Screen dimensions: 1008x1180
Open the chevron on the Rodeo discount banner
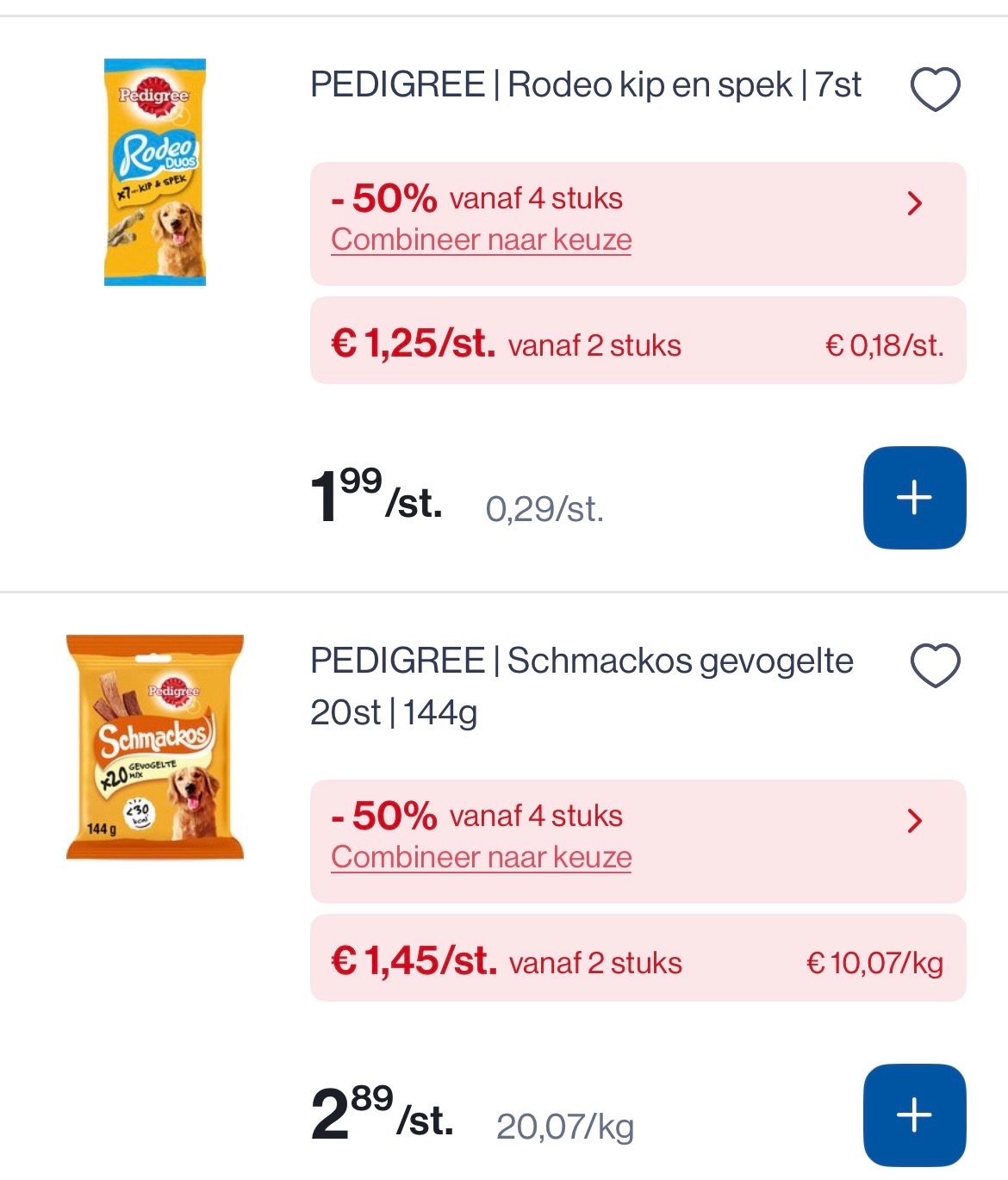(x=915, y=205)
